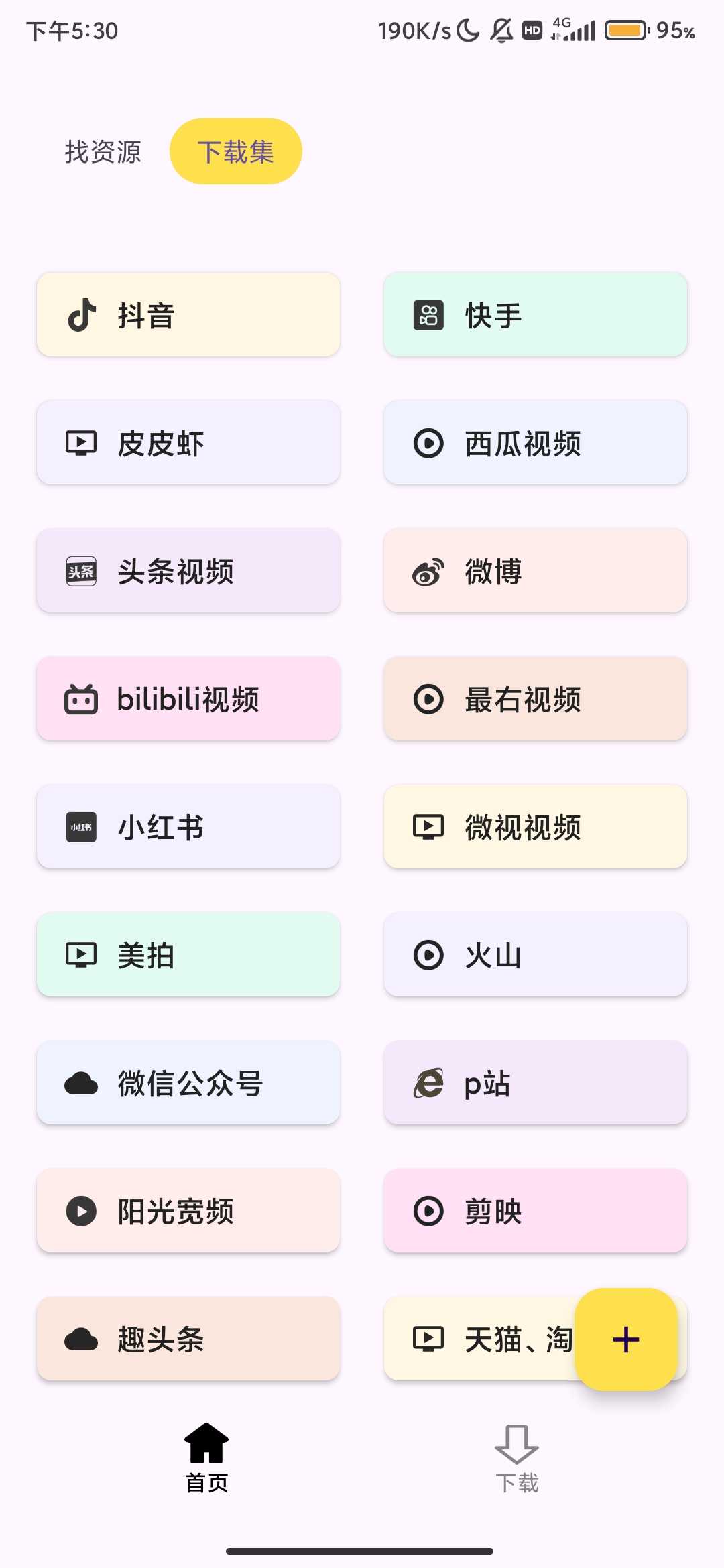
Task: Open 微信公众号 card
Action: pyautogui.click(x=188, y=1083)
